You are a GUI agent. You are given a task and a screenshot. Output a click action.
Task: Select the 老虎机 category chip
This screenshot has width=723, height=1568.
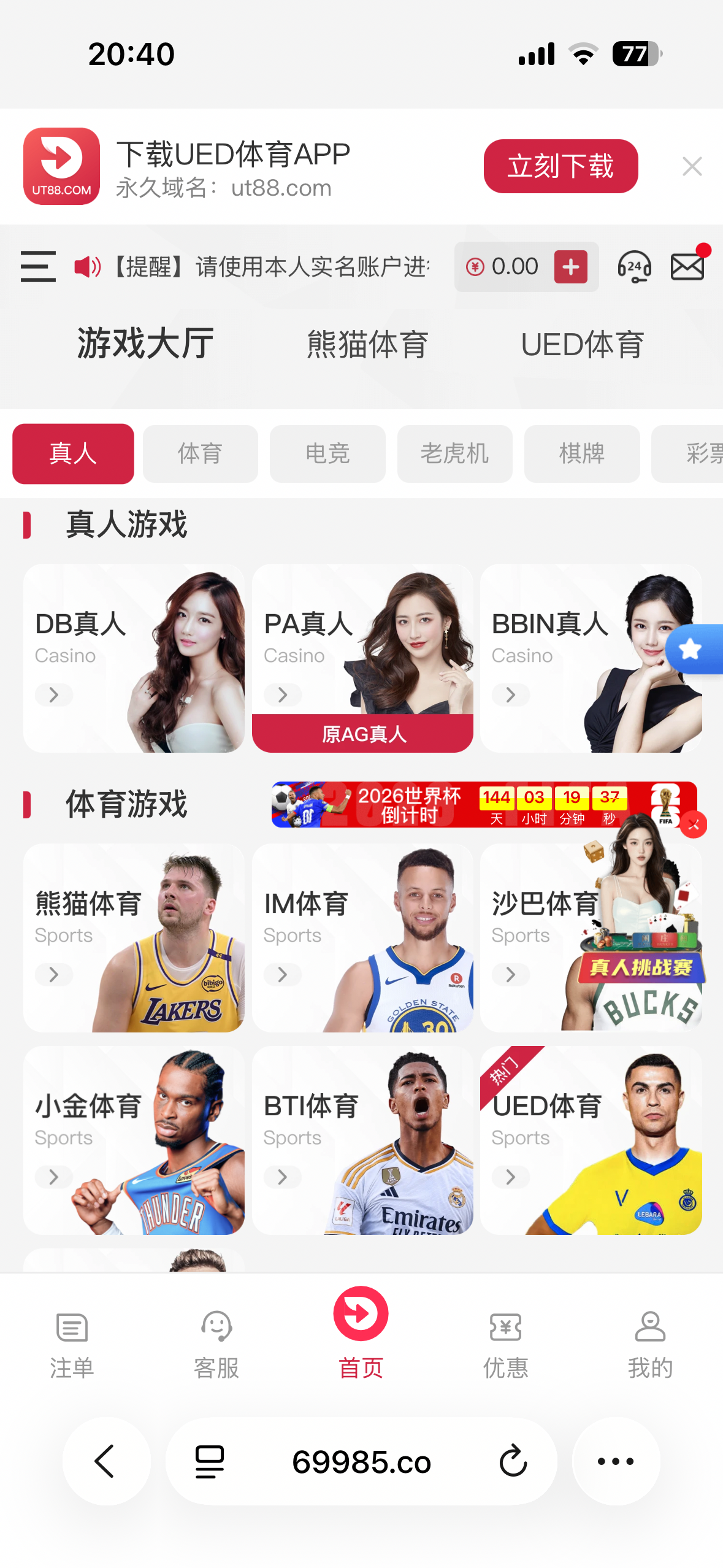coord(454,454)
